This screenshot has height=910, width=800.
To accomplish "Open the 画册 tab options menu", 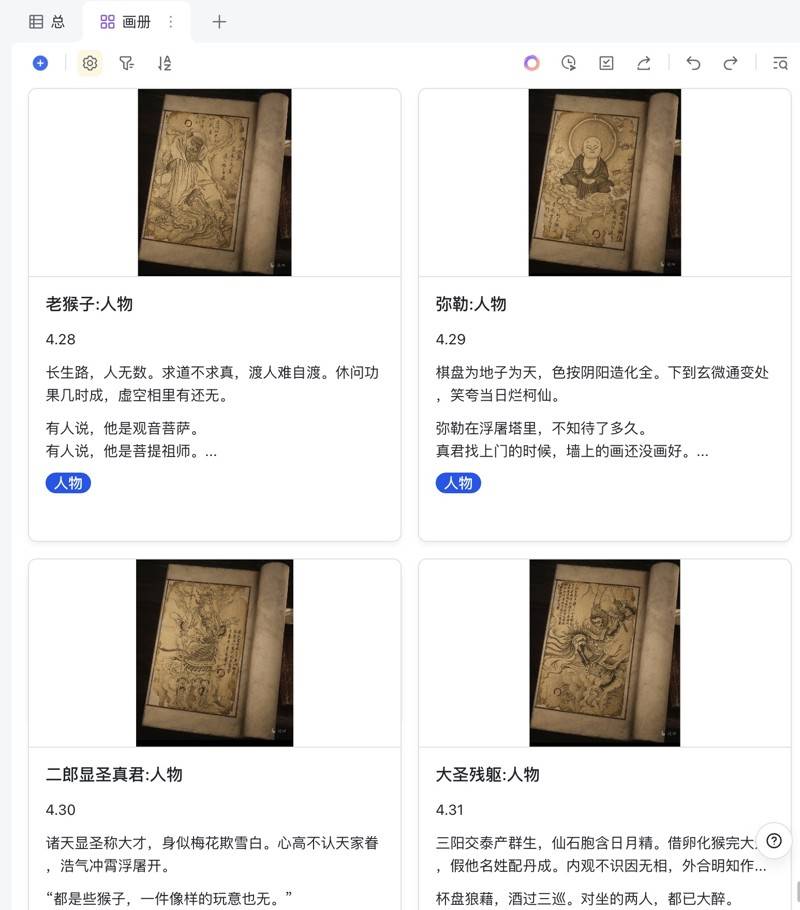I will pyautogui.click(x=170, y=22).
